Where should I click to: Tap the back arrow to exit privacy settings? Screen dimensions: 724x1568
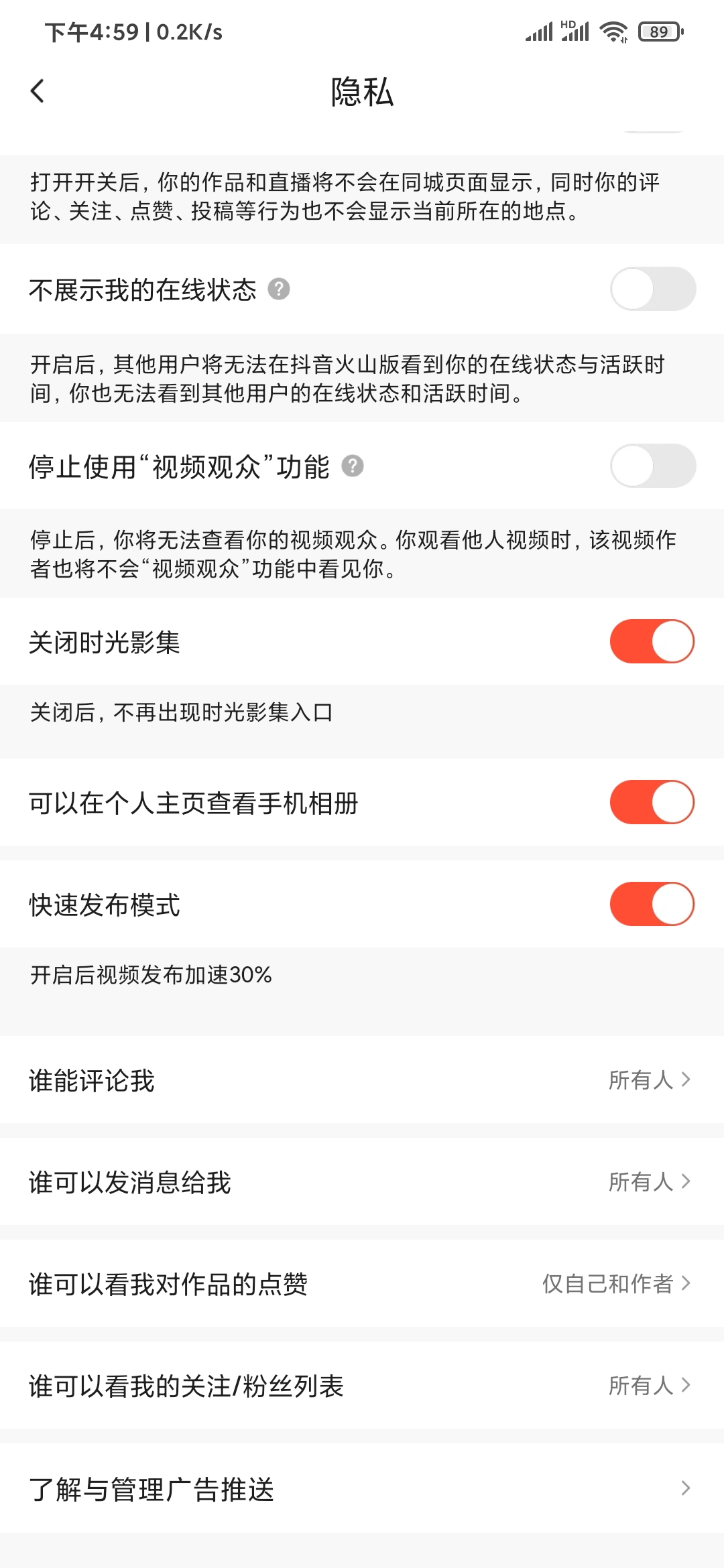pyautogui.click(x=38, y=90)
